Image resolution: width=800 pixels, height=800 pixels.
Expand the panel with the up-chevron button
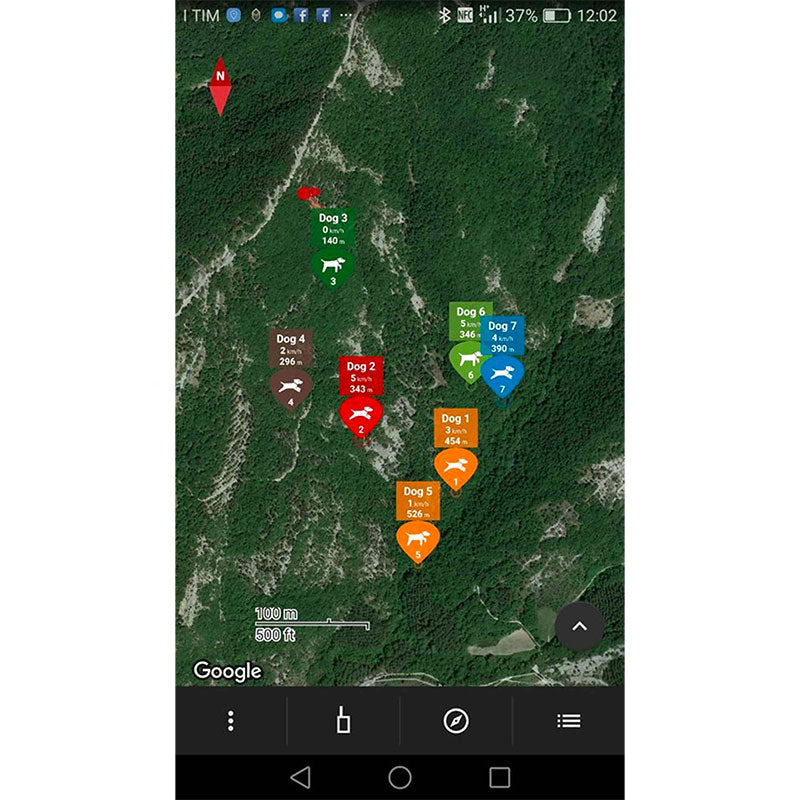coord(579,627)
